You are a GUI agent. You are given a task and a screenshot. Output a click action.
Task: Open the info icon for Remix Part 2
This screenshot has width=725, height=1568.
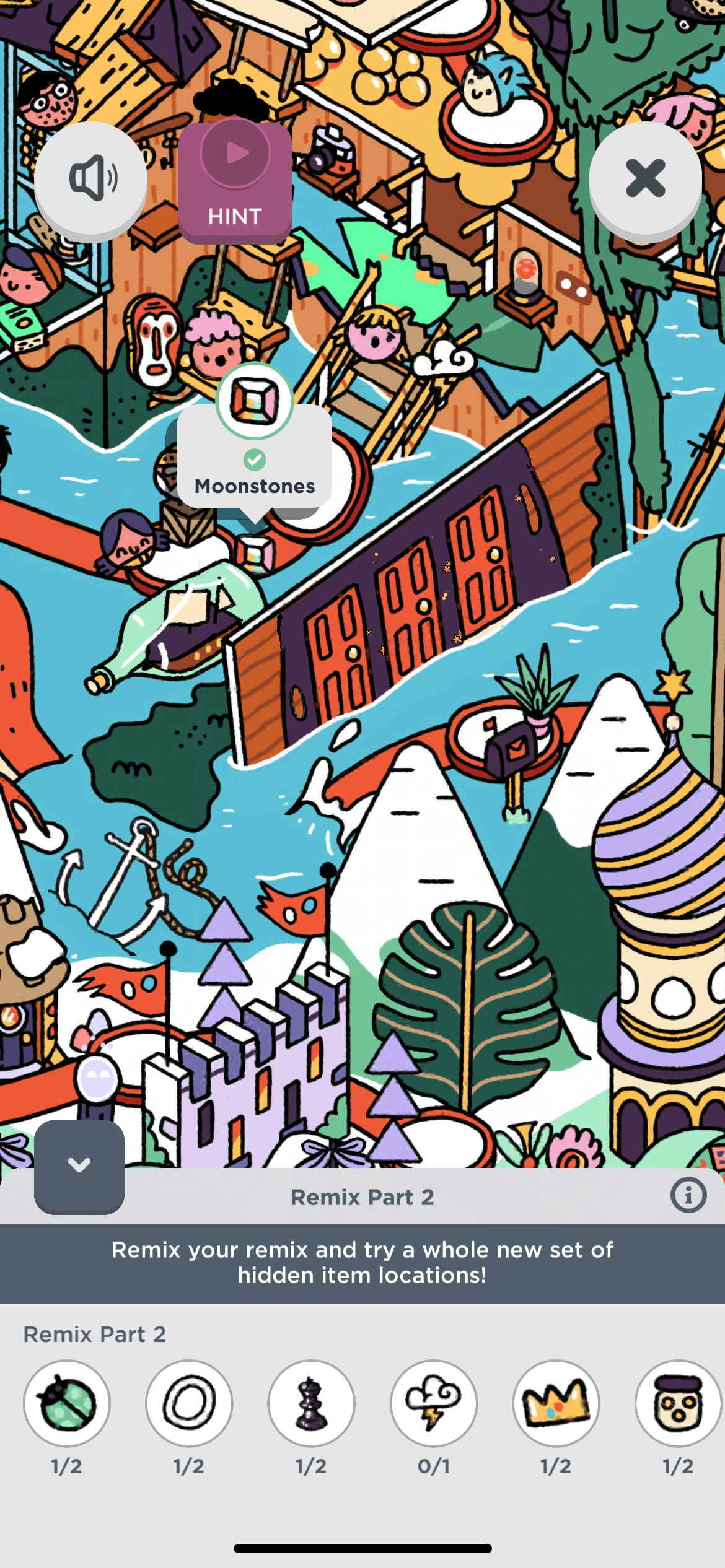coord(688,1195)
